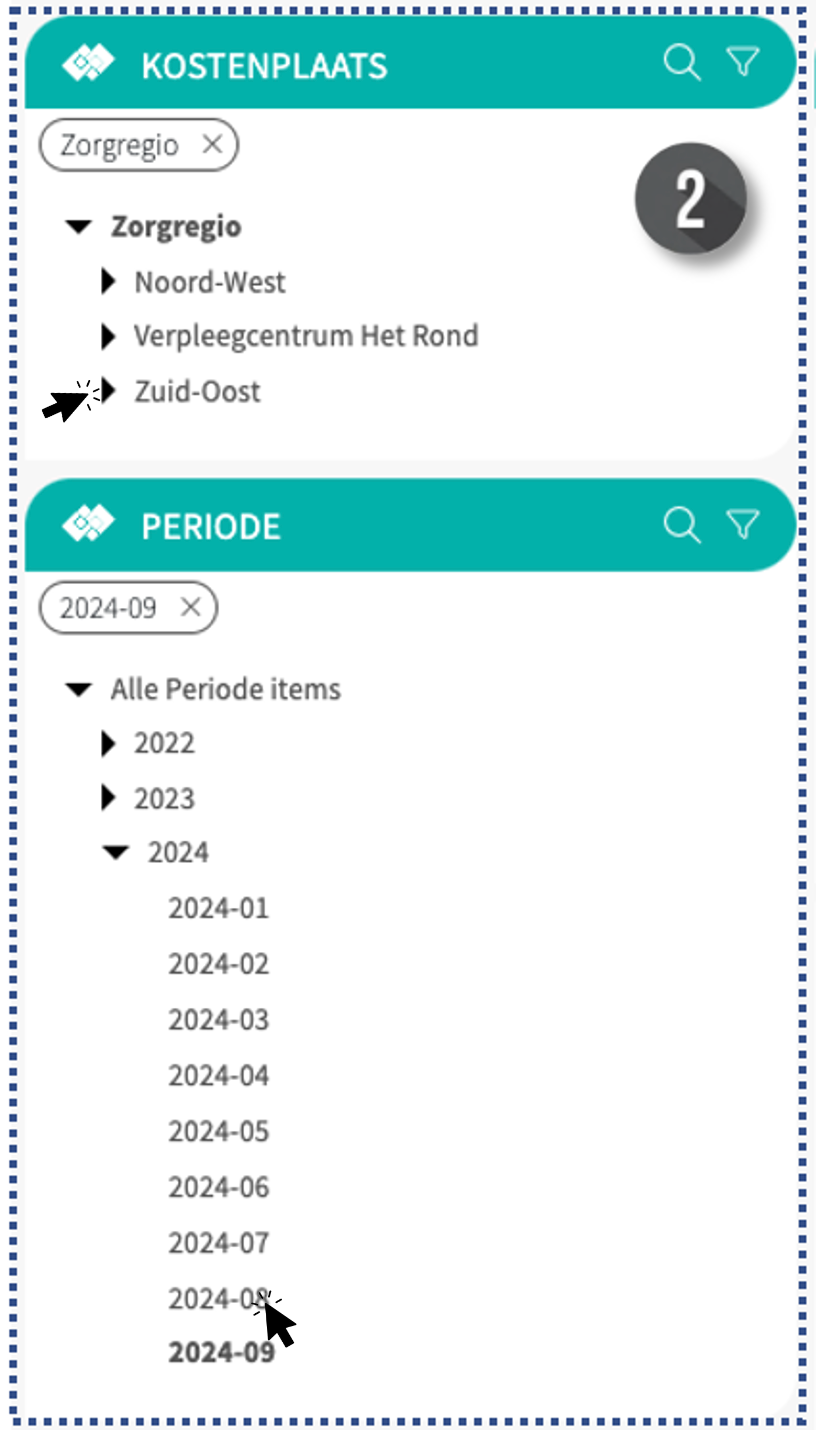
Task: Expand the year 2023
Action: pyautogui.click(x=110, y=799)
